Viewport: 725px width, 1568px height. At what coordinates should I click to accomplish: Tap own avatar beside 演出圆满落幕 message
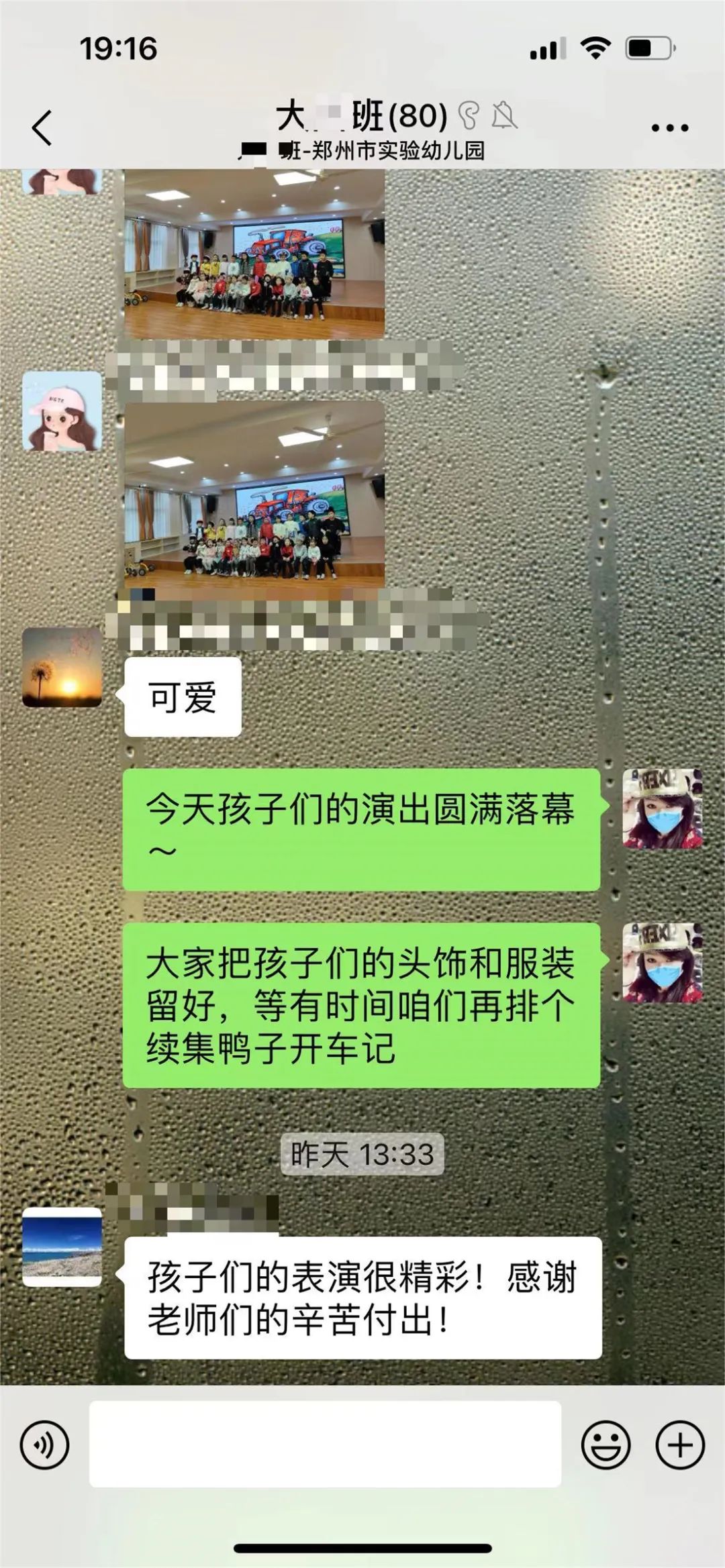point(662,808)
